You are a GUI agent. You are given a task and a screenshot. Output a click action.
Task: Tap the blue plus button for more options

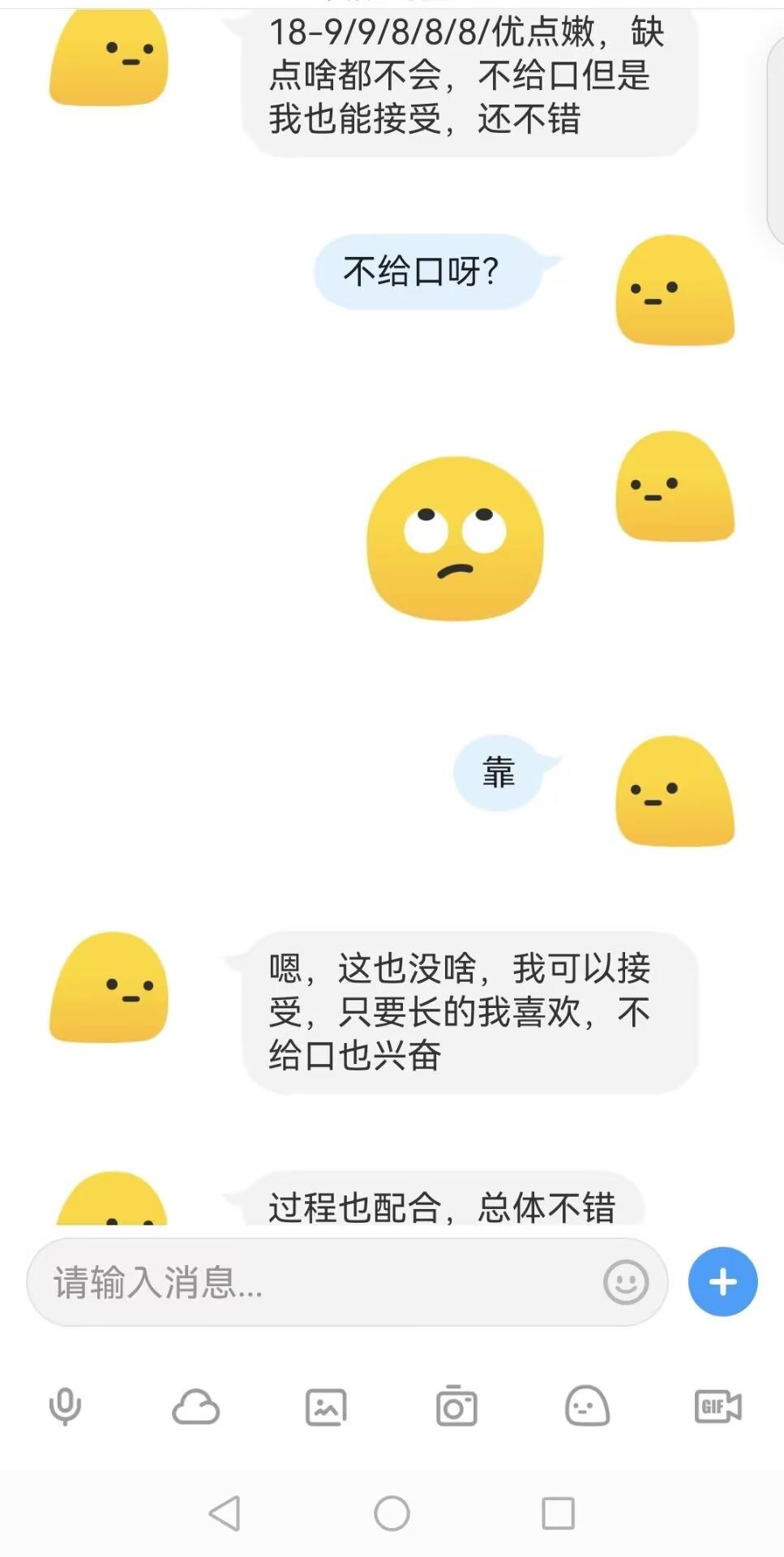(722, 1282)
